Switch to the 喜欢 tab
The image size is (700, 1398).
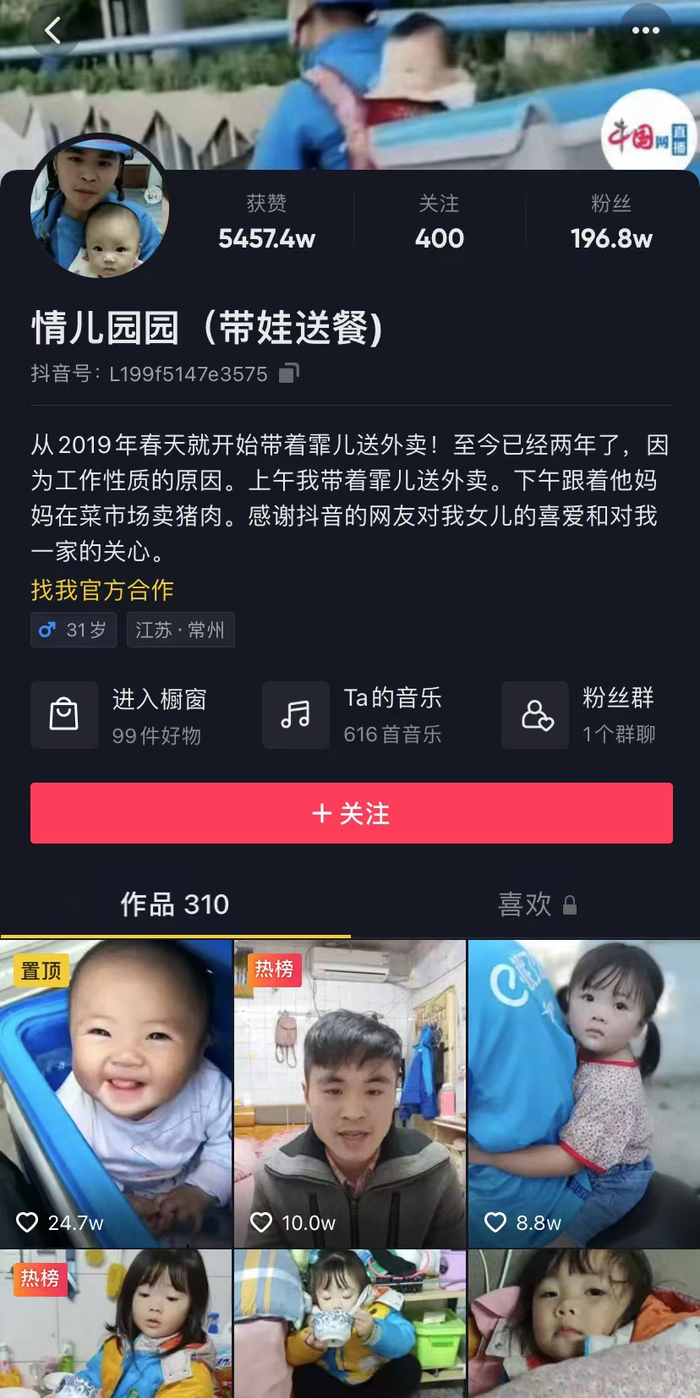click(x=525, y=905)
